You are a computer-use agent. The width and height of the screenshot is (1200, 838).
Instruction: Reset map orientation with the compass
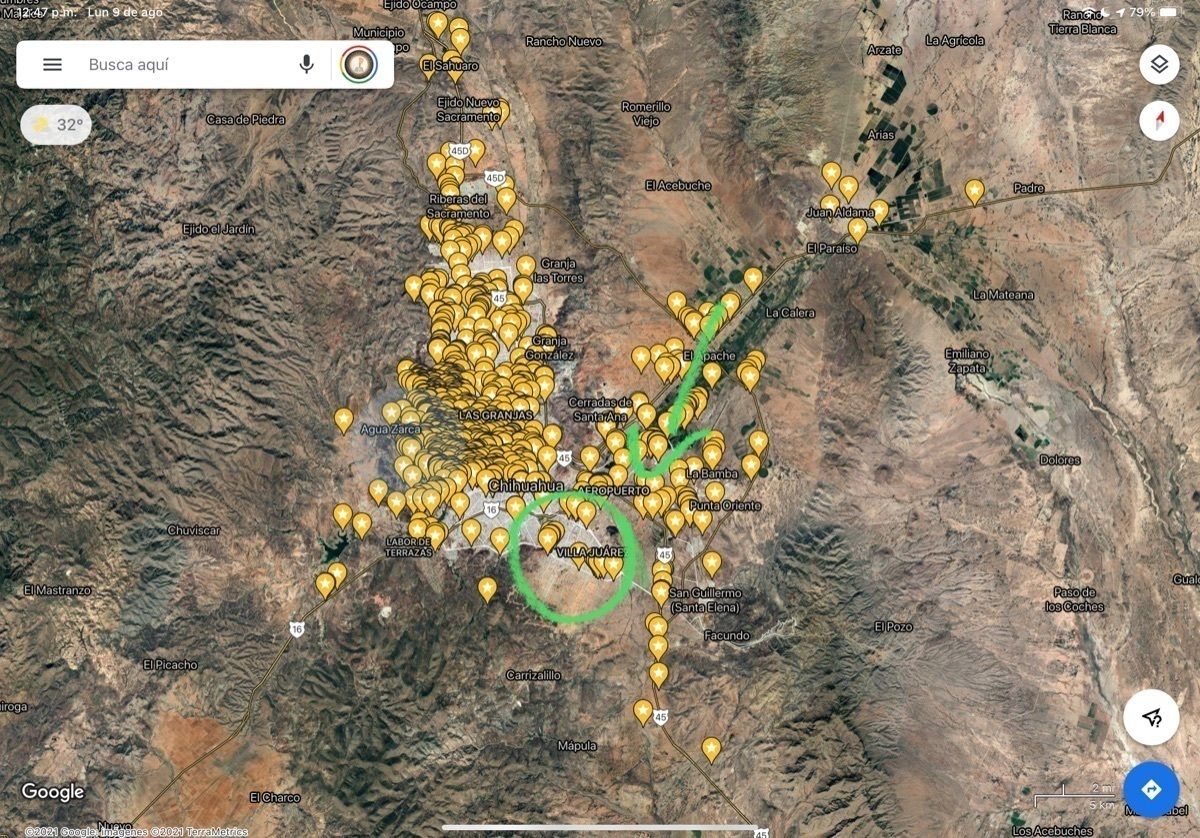coord(1159,122)
